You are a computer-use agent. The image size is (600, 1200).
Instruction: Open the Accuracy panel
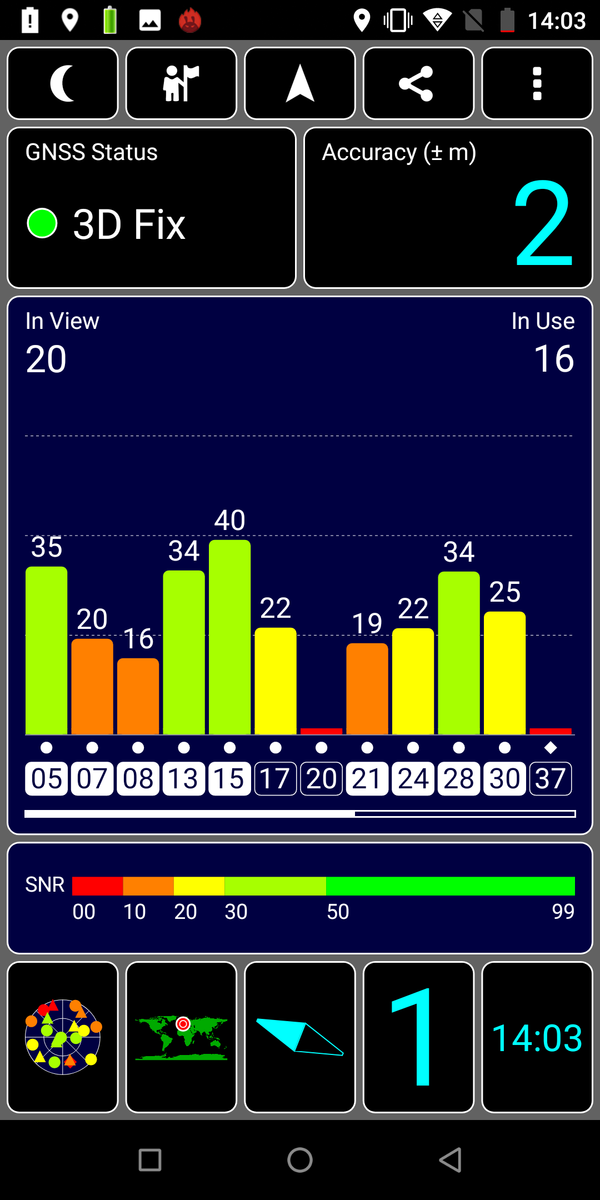448,208
